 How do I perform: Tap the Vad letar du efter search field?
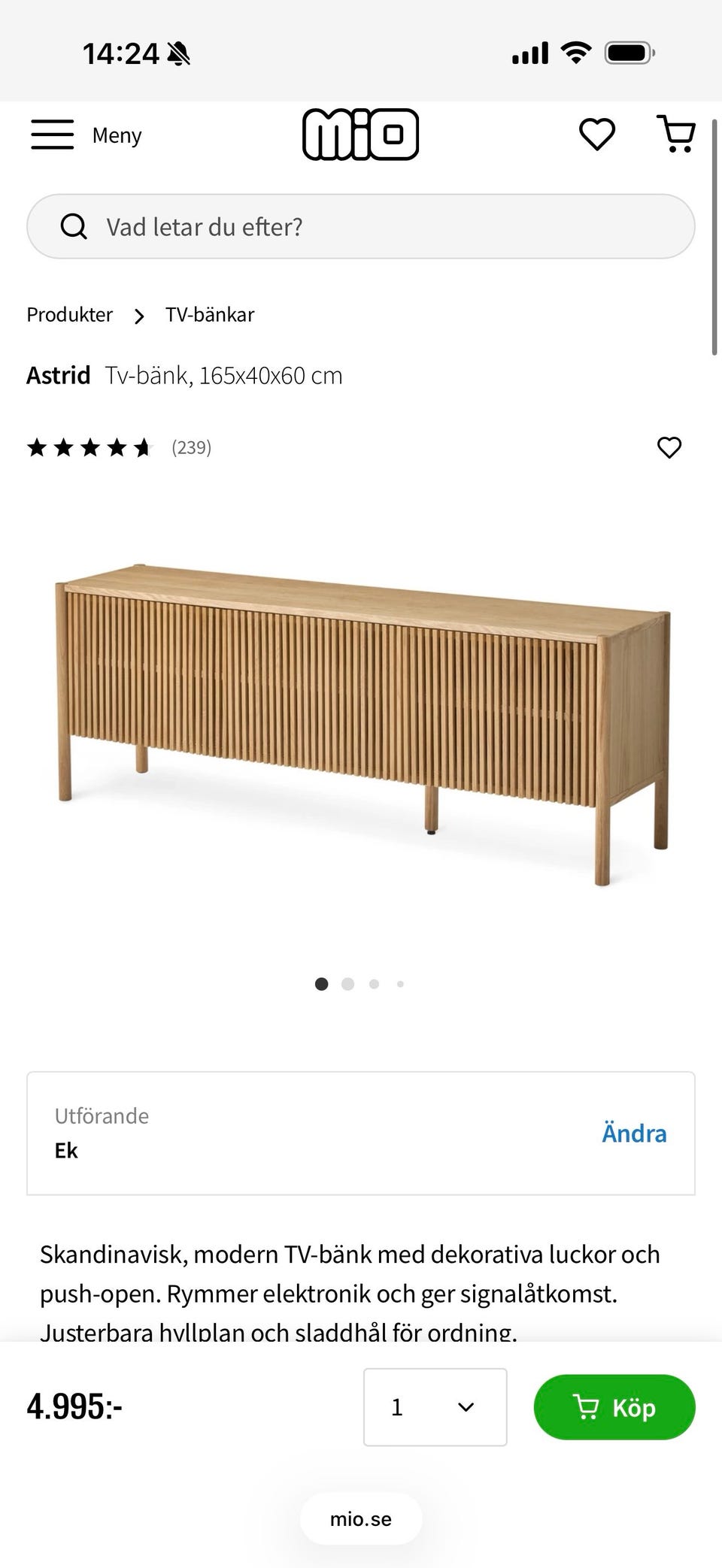361,226
